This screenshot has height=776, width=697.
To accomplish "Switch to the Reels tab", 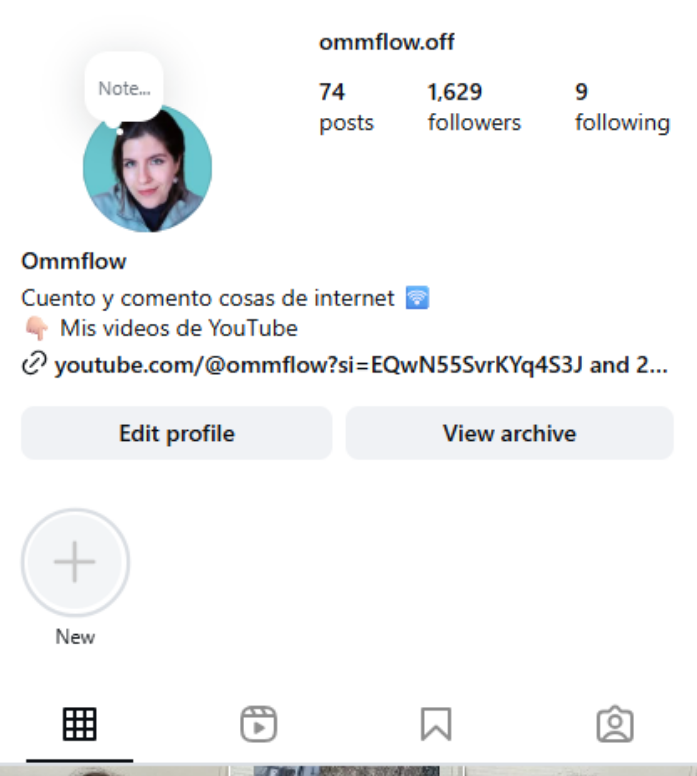I will click(258, 724).
